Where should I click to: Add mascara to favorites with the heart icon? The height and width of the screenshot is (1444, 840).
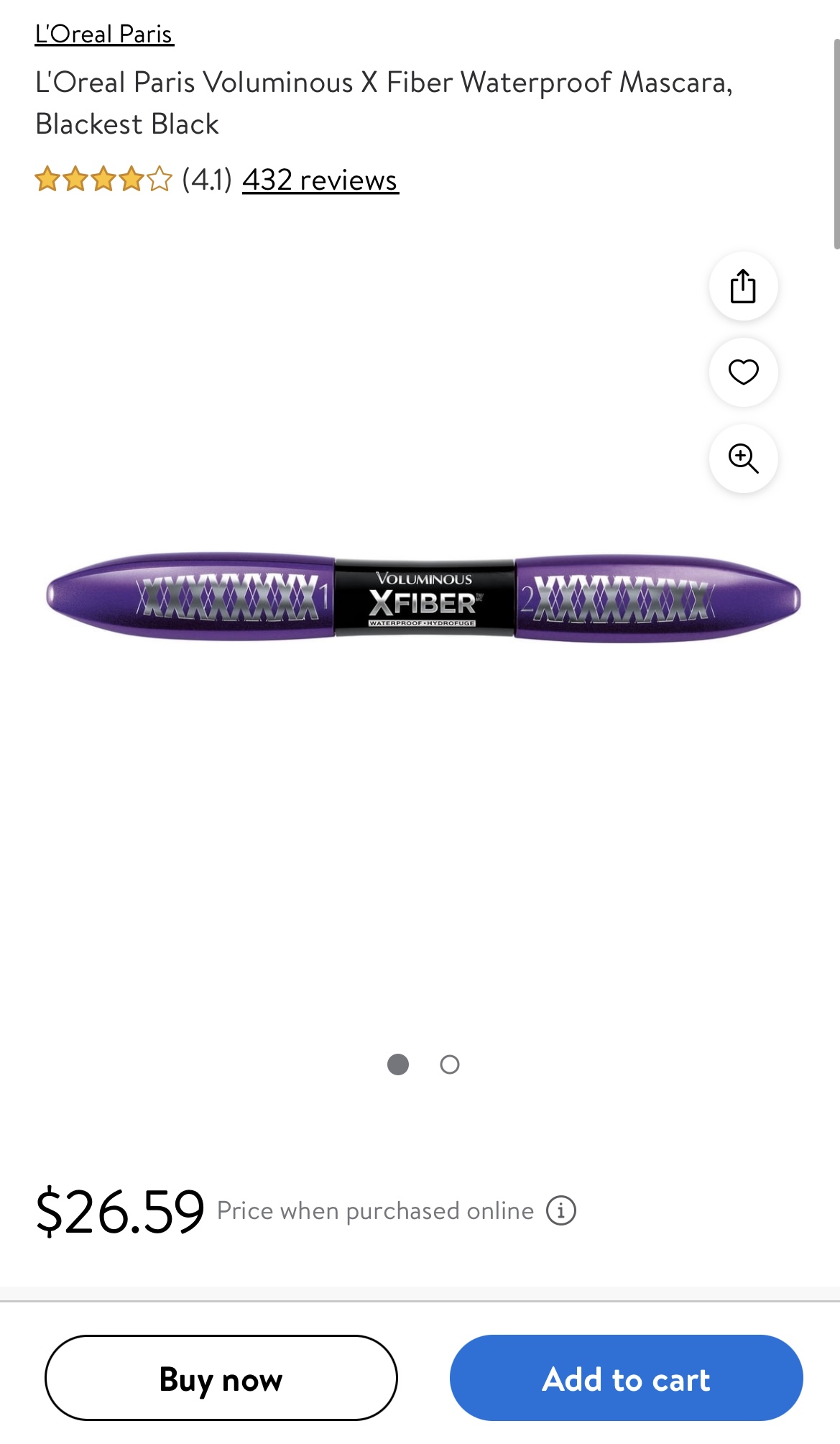pyautogui.click(x=743, y=372)
